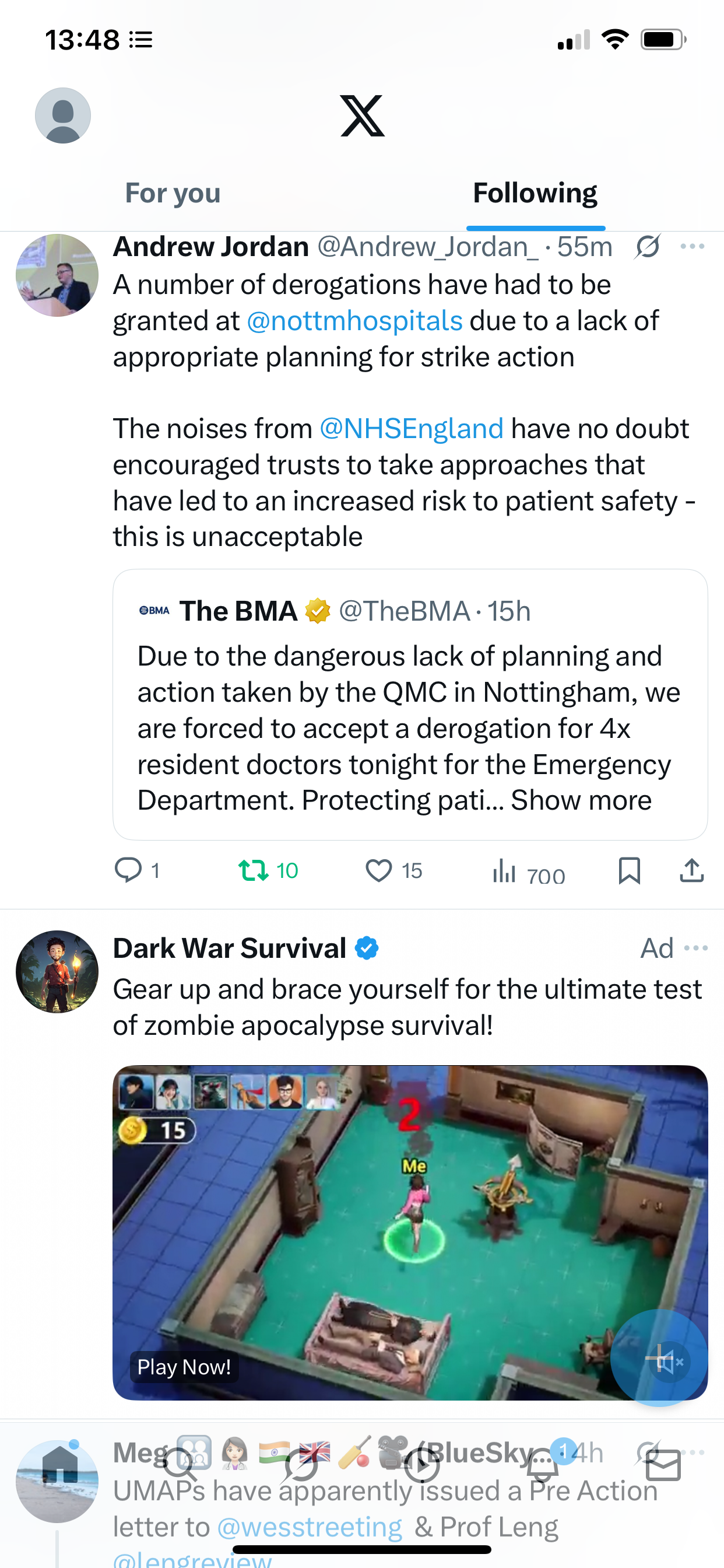Viewport: 724px width, 1568px height.
Task: Repost Andrew Jordan's post
Action: click(253, 870)
